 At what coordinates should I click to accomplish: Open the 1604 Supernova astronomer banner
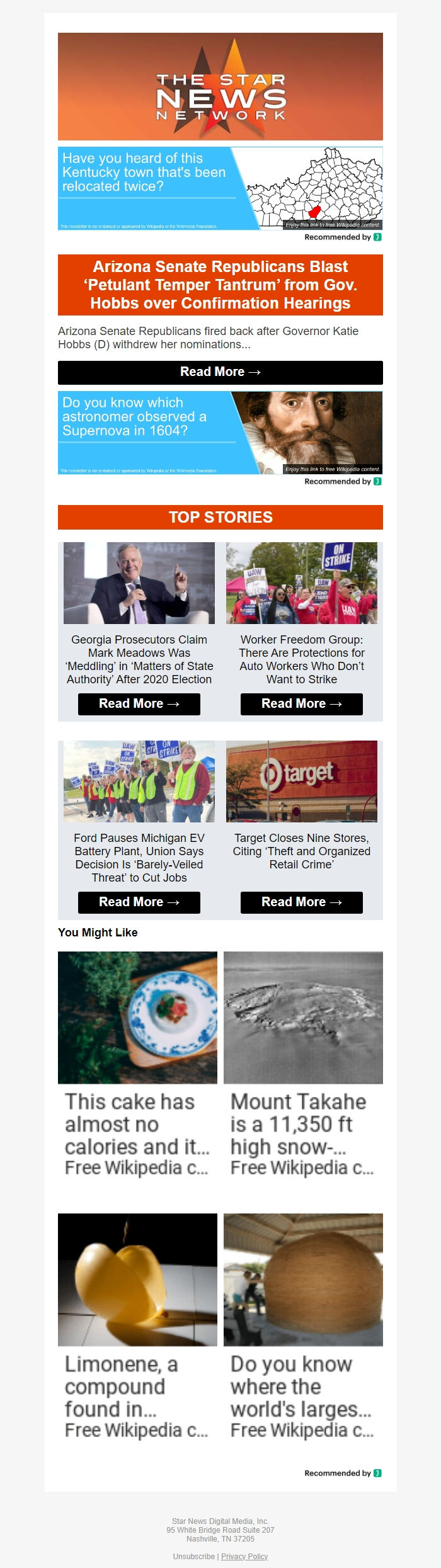pos(220,433)
